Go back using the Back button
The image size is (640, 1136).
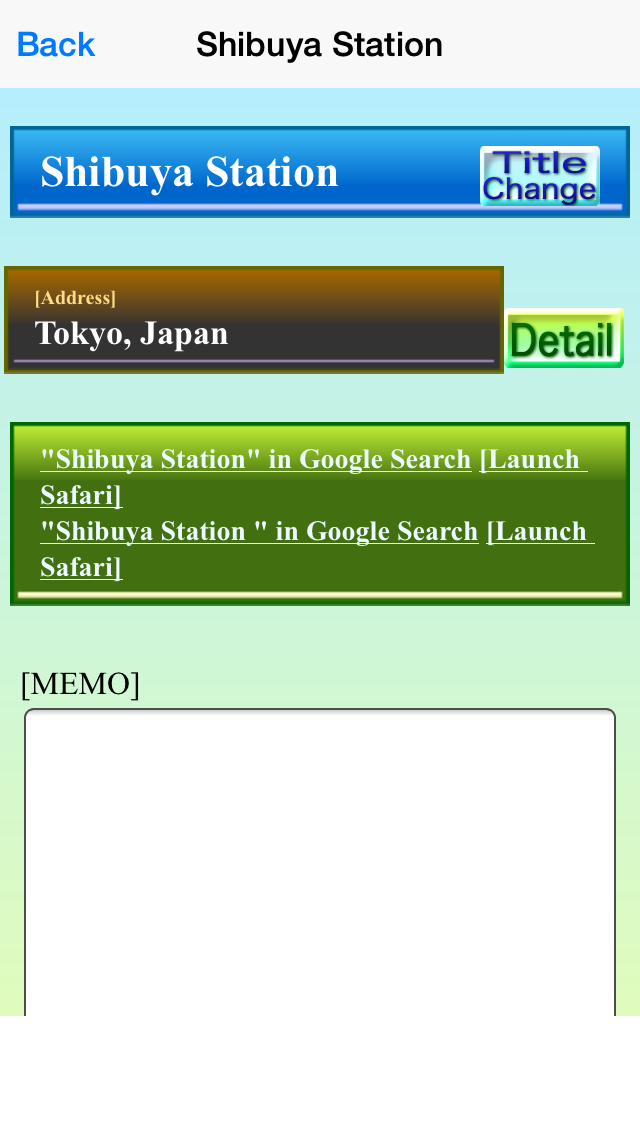[56, 45]
